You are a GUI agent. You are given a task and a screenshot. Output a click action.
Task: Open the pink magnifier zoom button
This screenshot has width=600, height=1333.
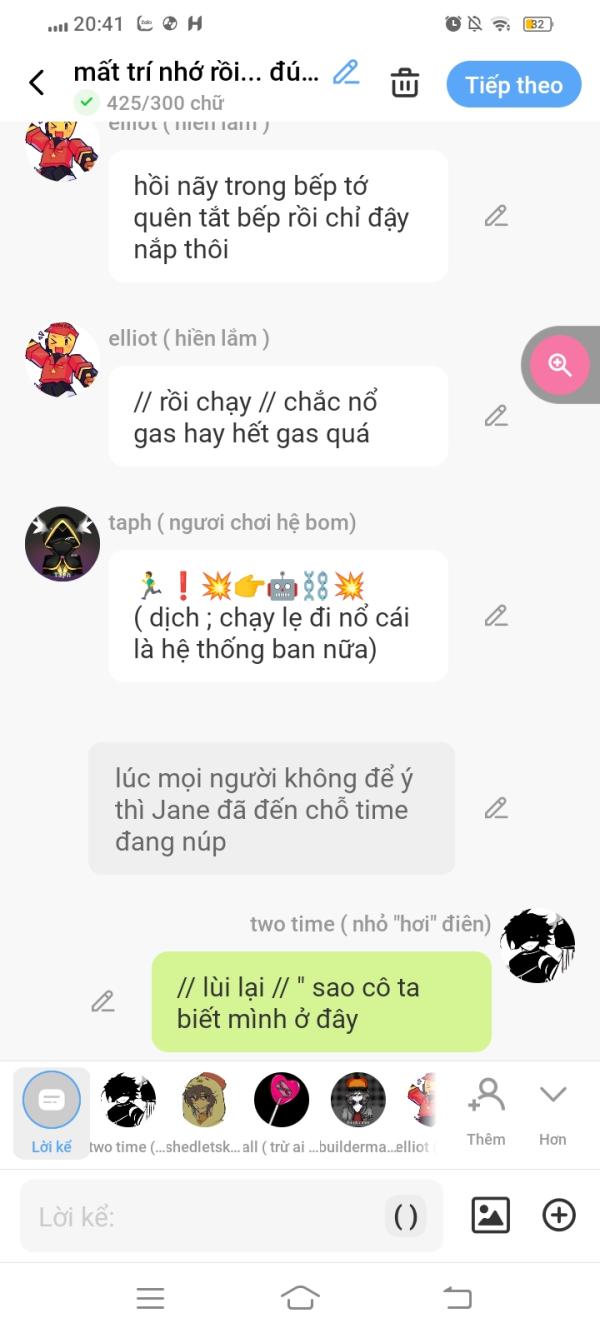tap(559, 365)
